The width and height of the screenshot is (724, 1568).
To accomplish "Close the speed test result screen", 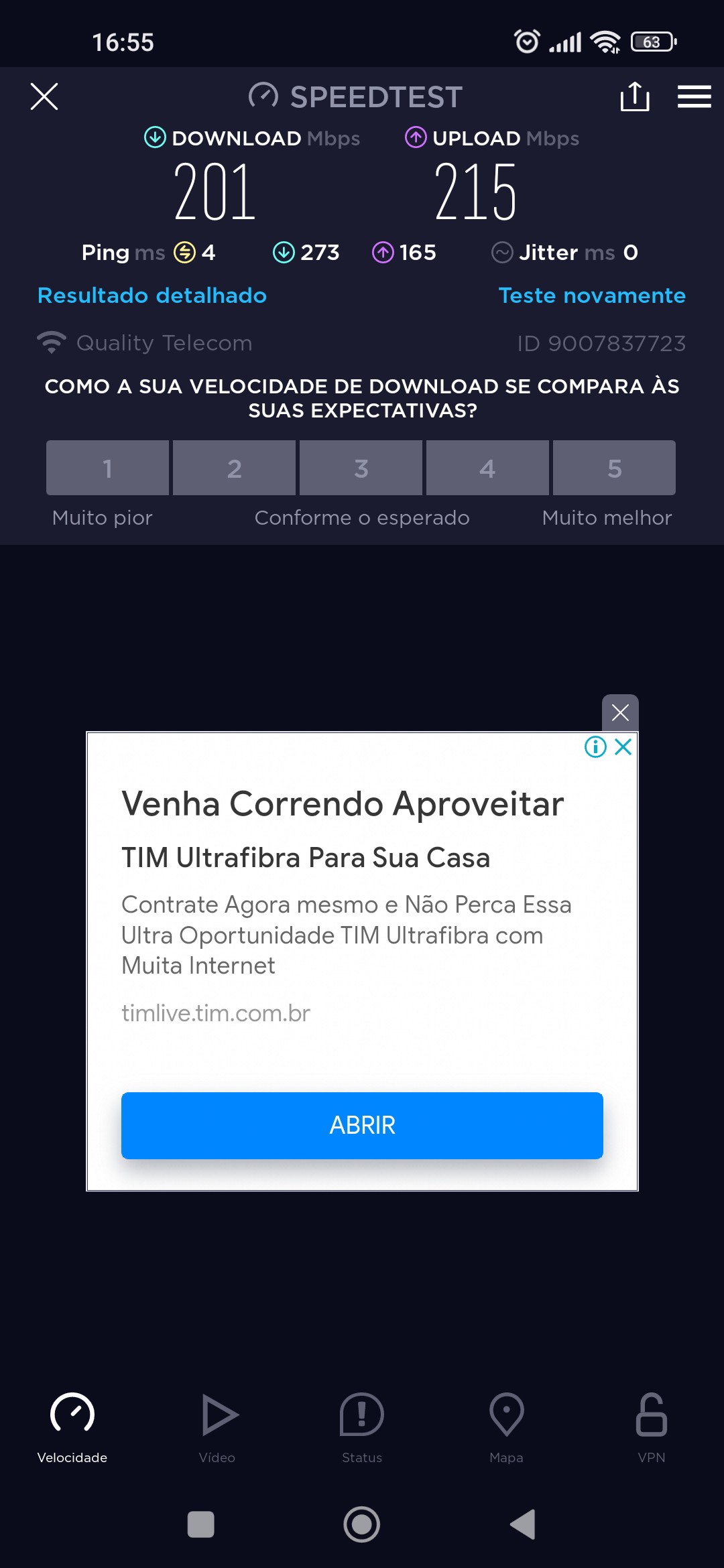I will coord(44,96).
